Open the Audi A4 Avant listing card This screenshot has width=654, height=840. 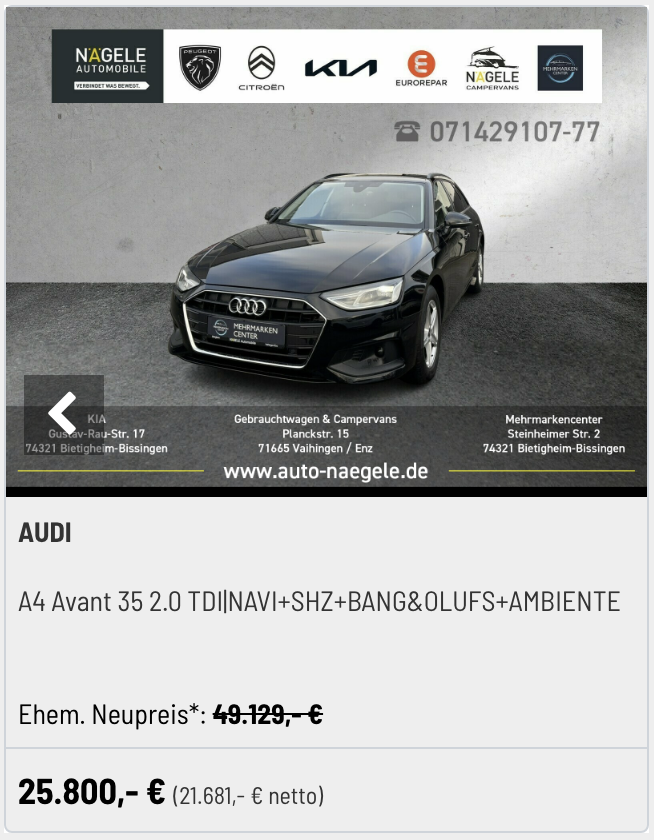319,602
